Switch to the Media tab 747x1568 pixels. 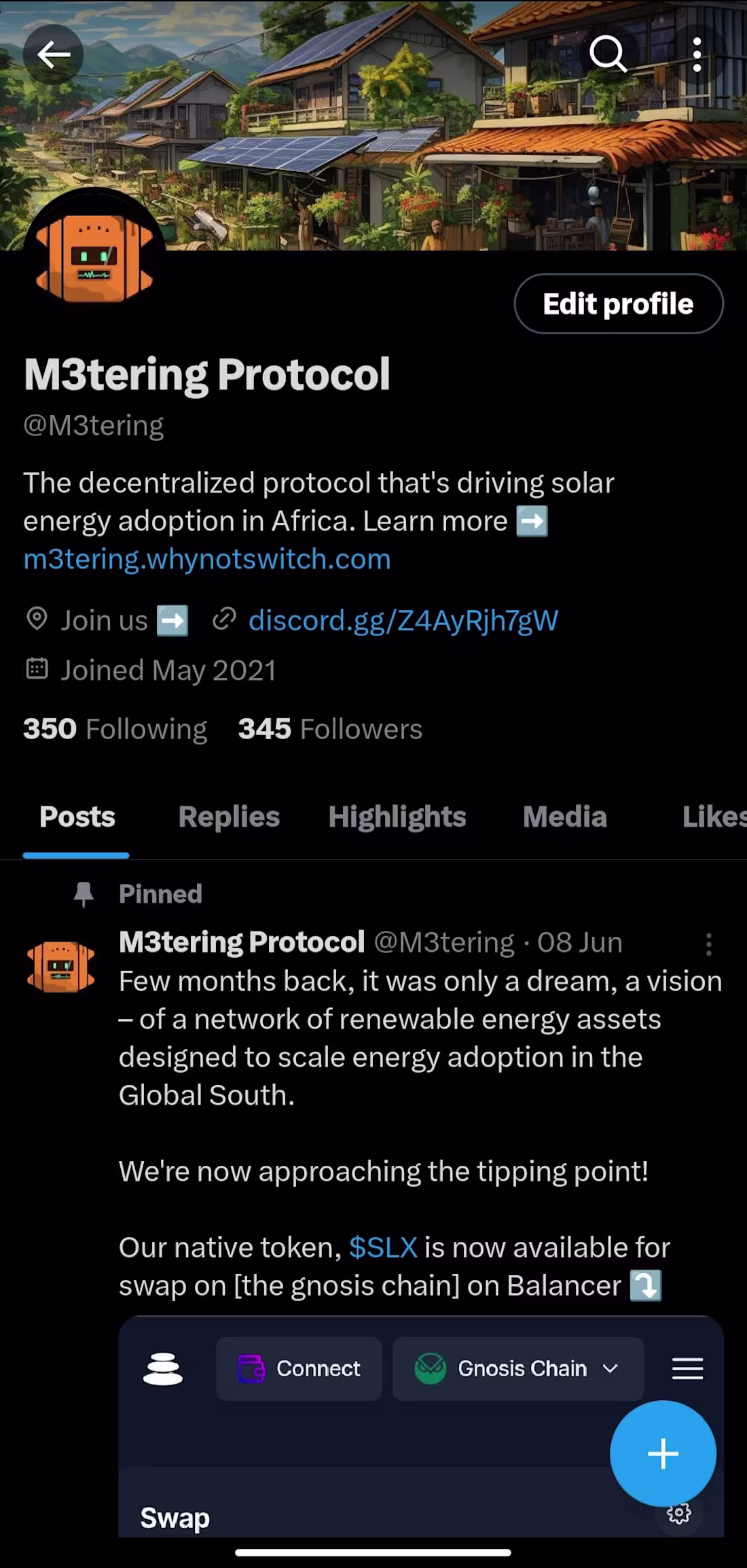(x=564, y=817)
